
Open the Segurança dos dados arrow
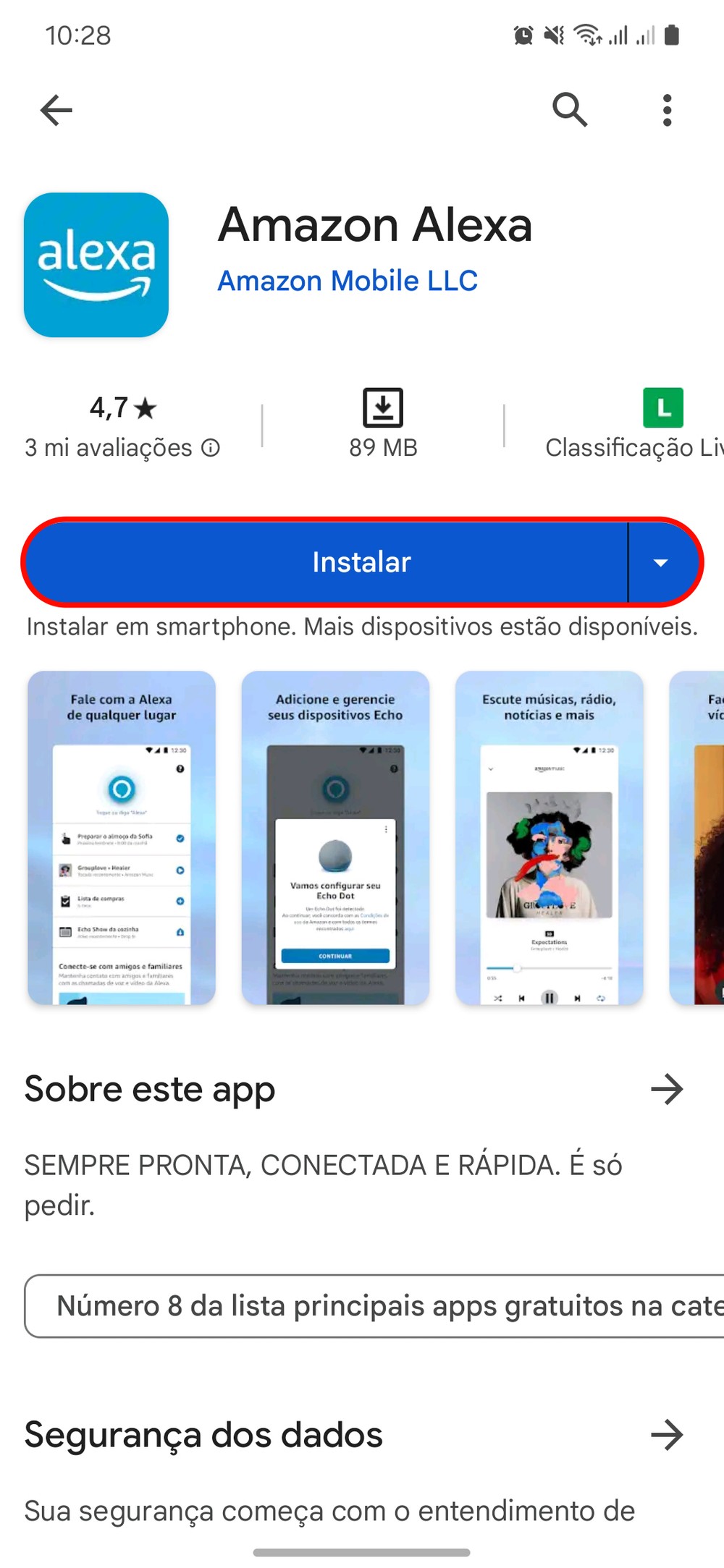(667, 1435)
